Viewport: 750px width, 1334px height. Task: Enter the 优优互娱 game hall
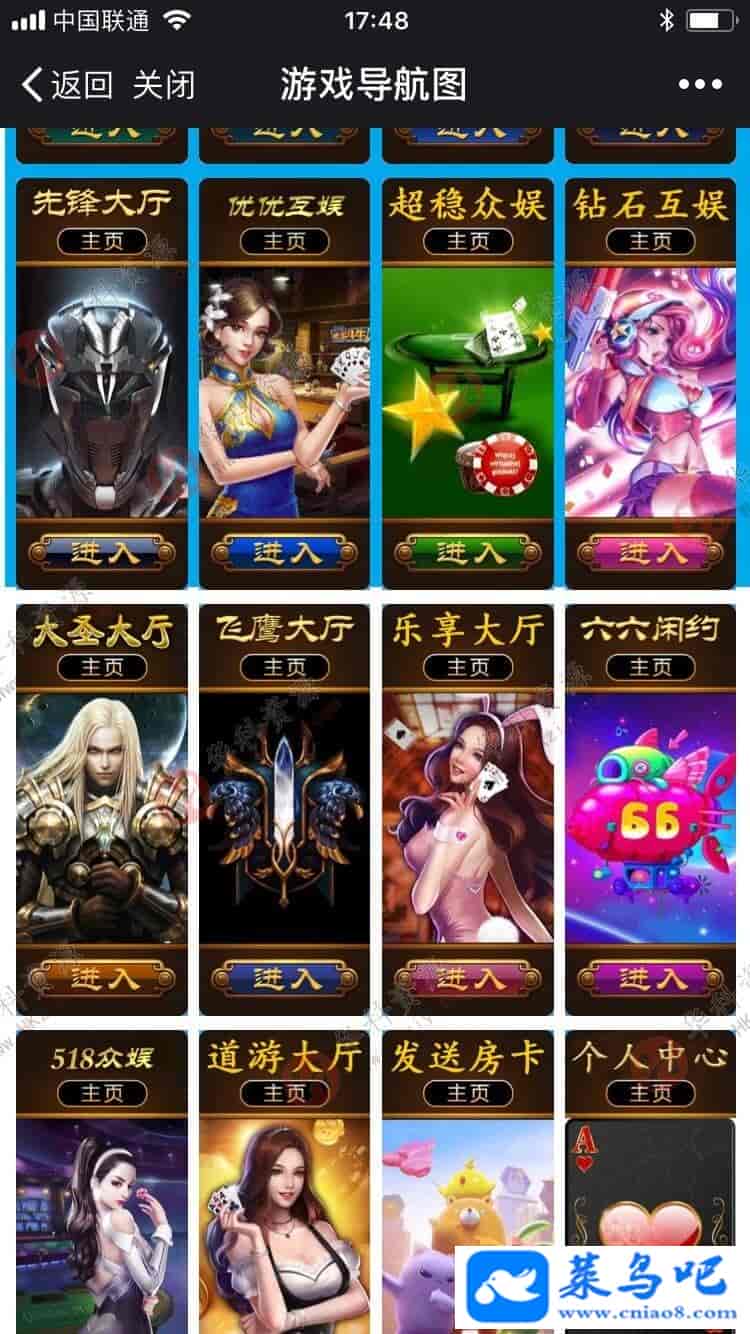click(285, 552)
